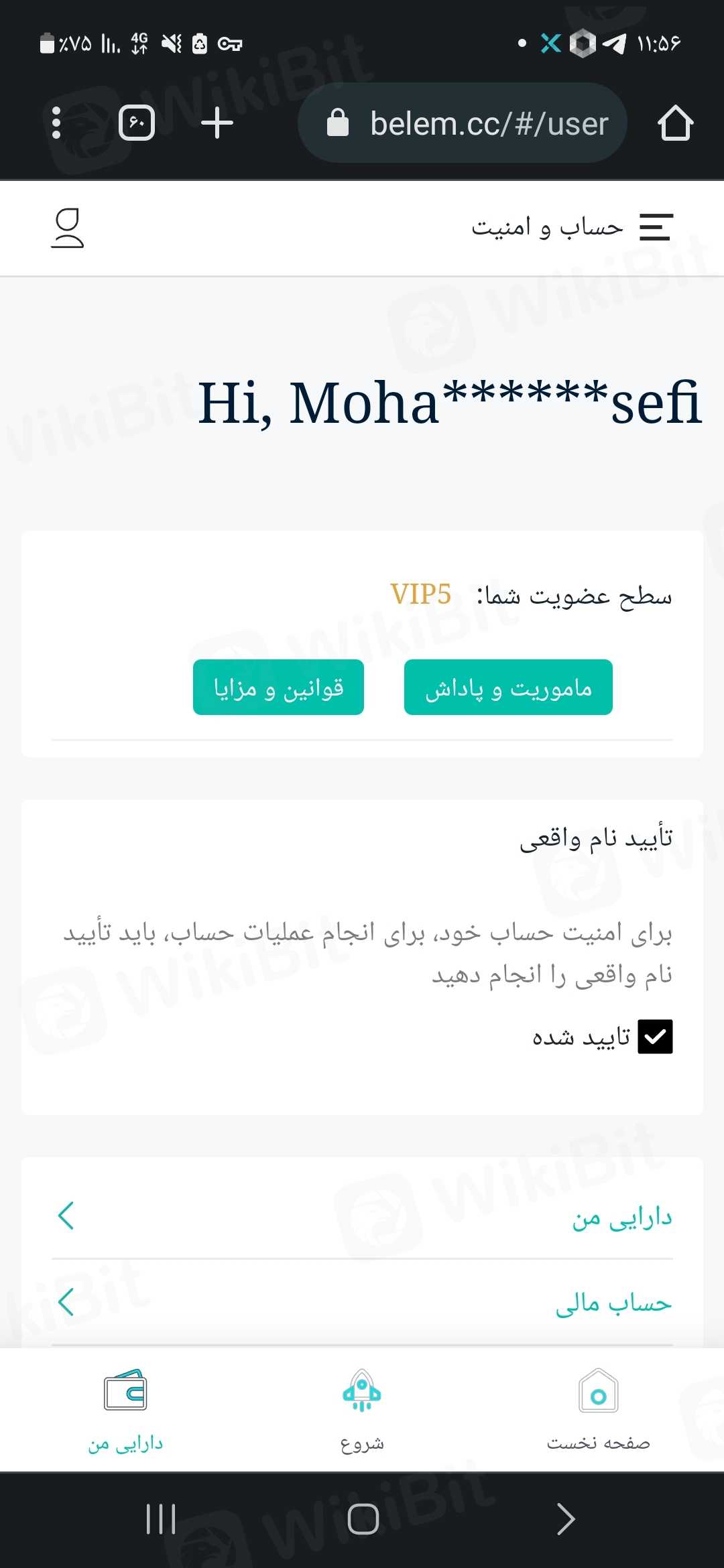Screen dimensions: 724x1568
Task: Tap the system home button
Action: point(363,1519)
